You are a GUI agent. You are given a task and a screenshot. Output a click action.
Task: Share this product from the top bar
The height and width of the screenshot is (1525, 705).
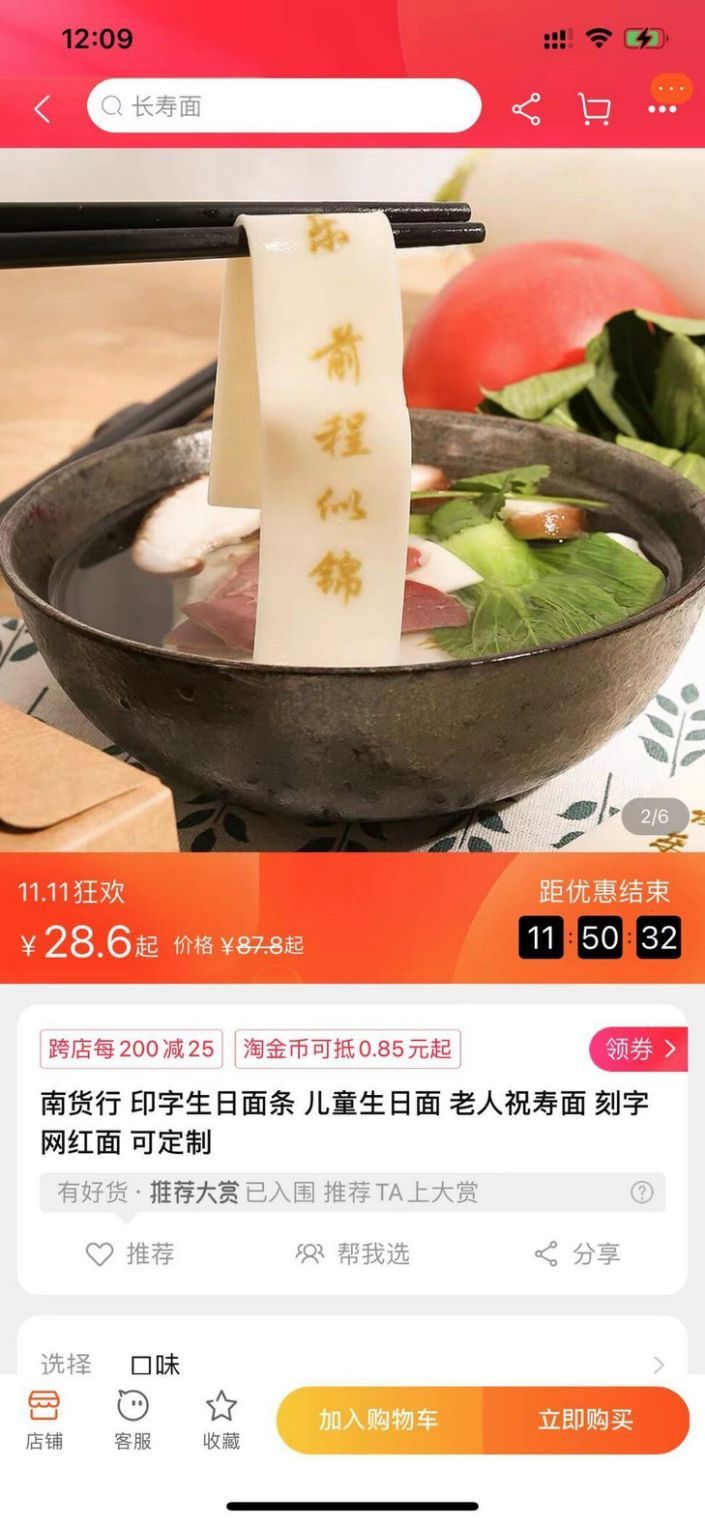(x=526, y=108)
